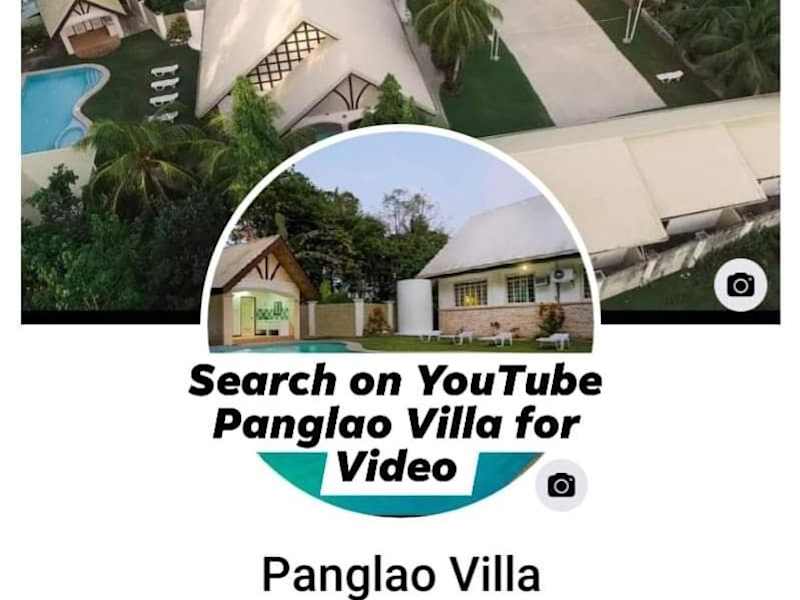Tap the camera icon on the cover photo
The width and height of the screenshot is (800, 600).
pyautogui.click(x=741, y=285)
